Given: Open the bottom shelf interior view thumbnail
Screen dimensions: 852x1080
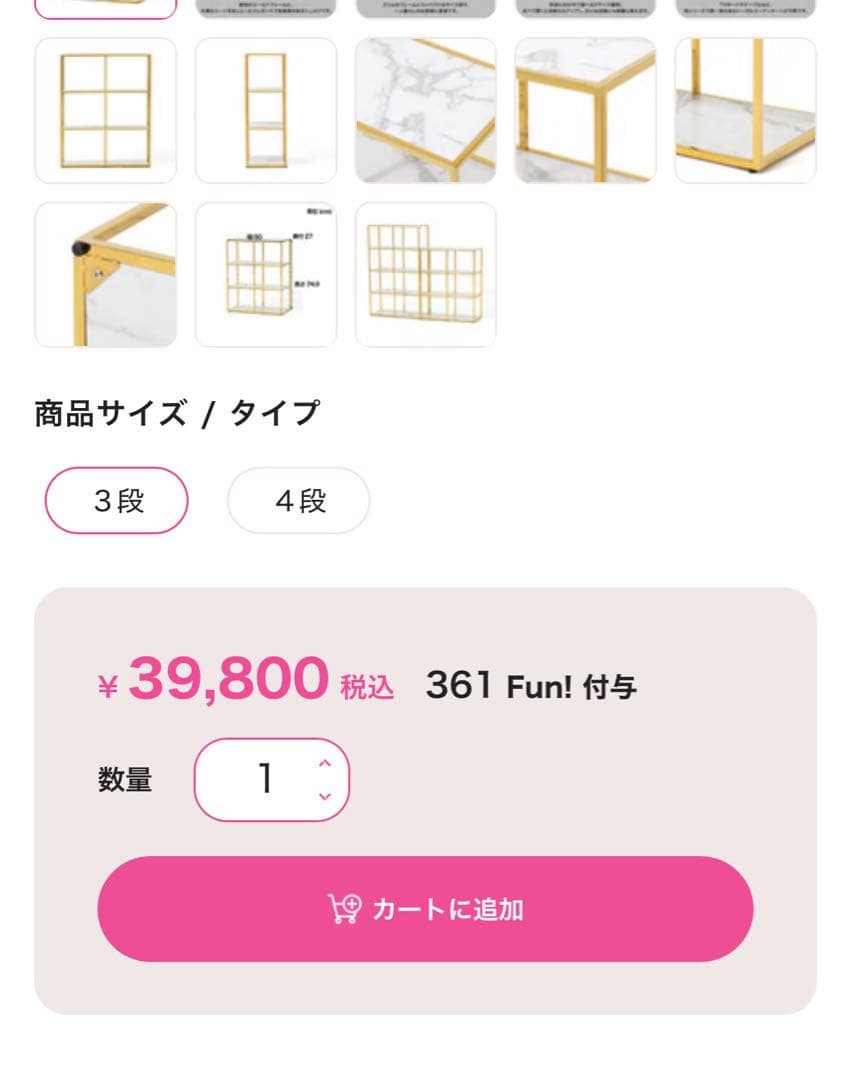Looking at the screenshot, I should pyautogui.click(x=745, y=110).
